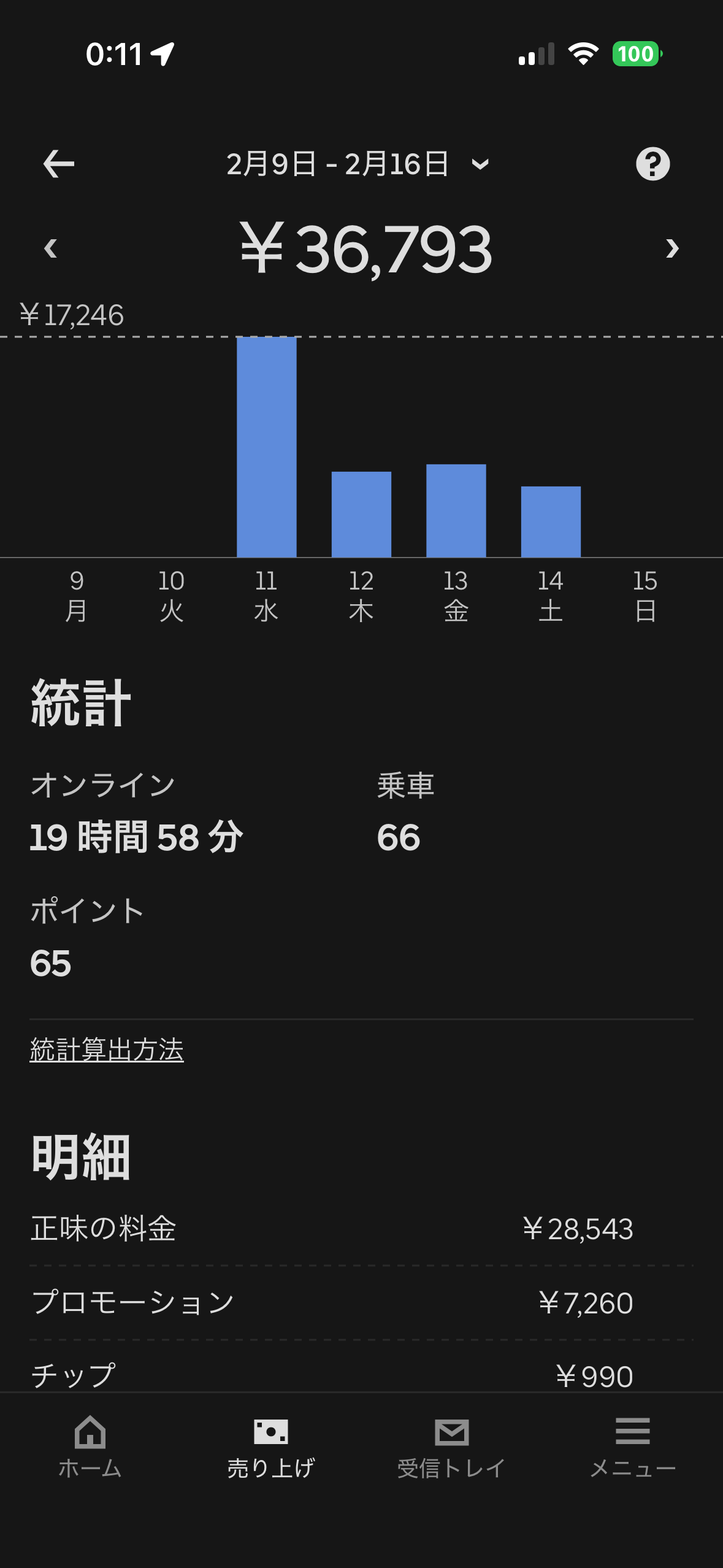Viewport: 723px width, 1568px height.
Task: Tap the location arrow in status bar
Action: [162, 54]
